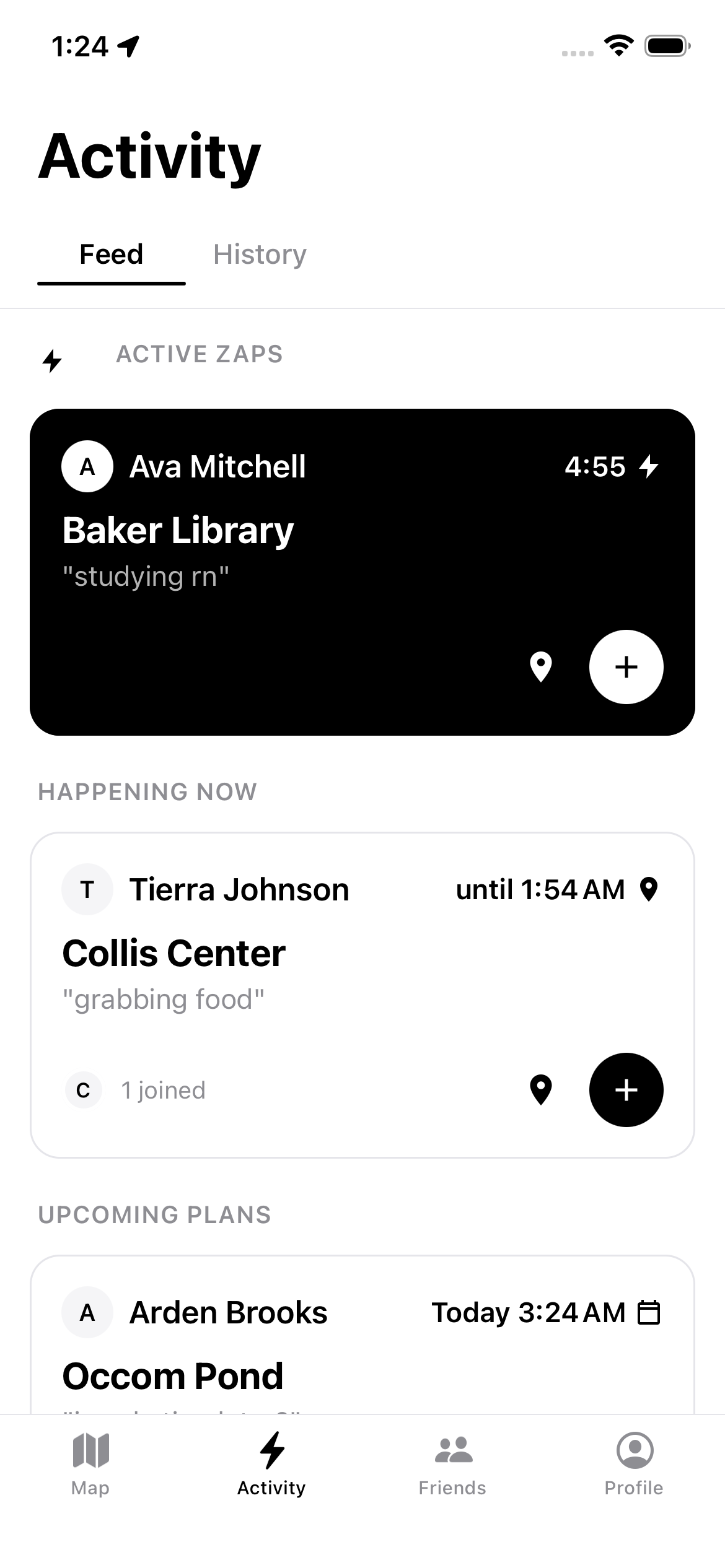Tap the lightning bolt next to ACTIVE ZAPS

[x=53, y=362]
